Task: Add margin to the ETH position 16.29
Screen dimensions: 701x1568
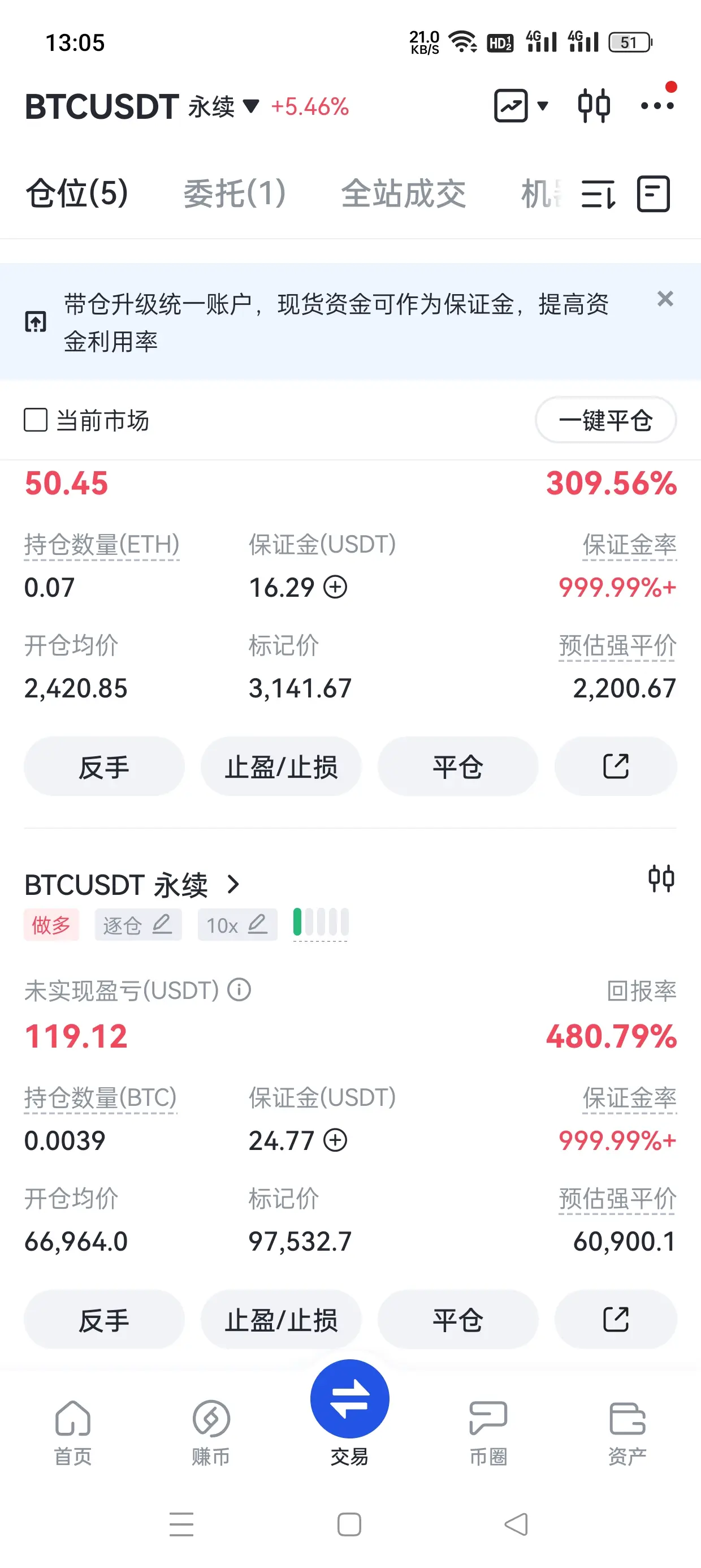Action: coord(335,587)
